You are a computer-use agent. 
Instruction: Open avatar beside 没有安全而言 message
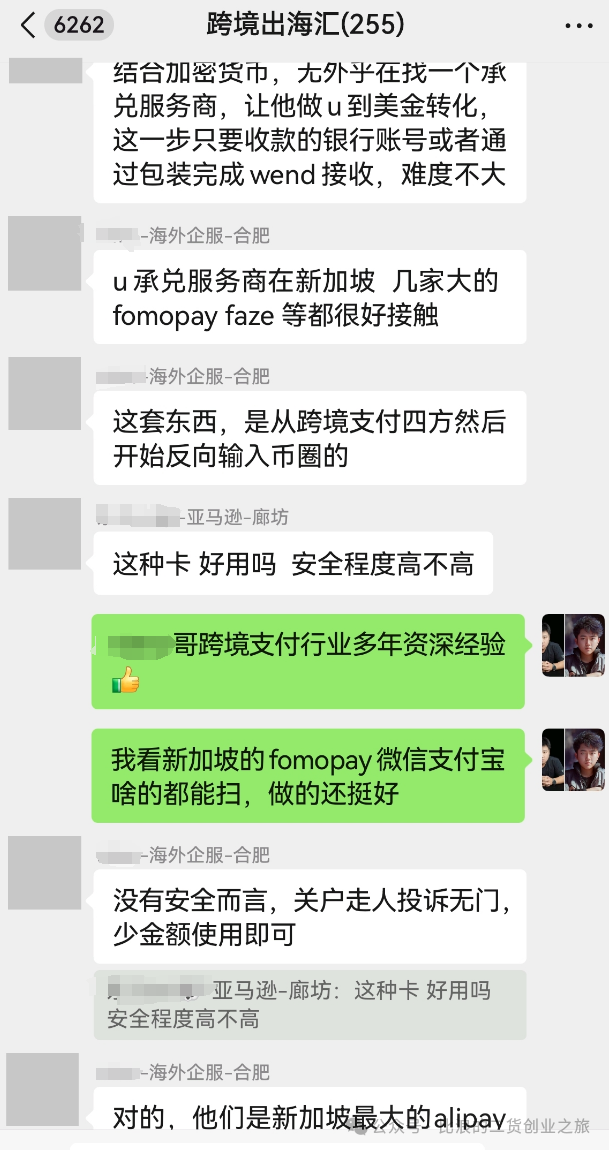pos(44,873)
